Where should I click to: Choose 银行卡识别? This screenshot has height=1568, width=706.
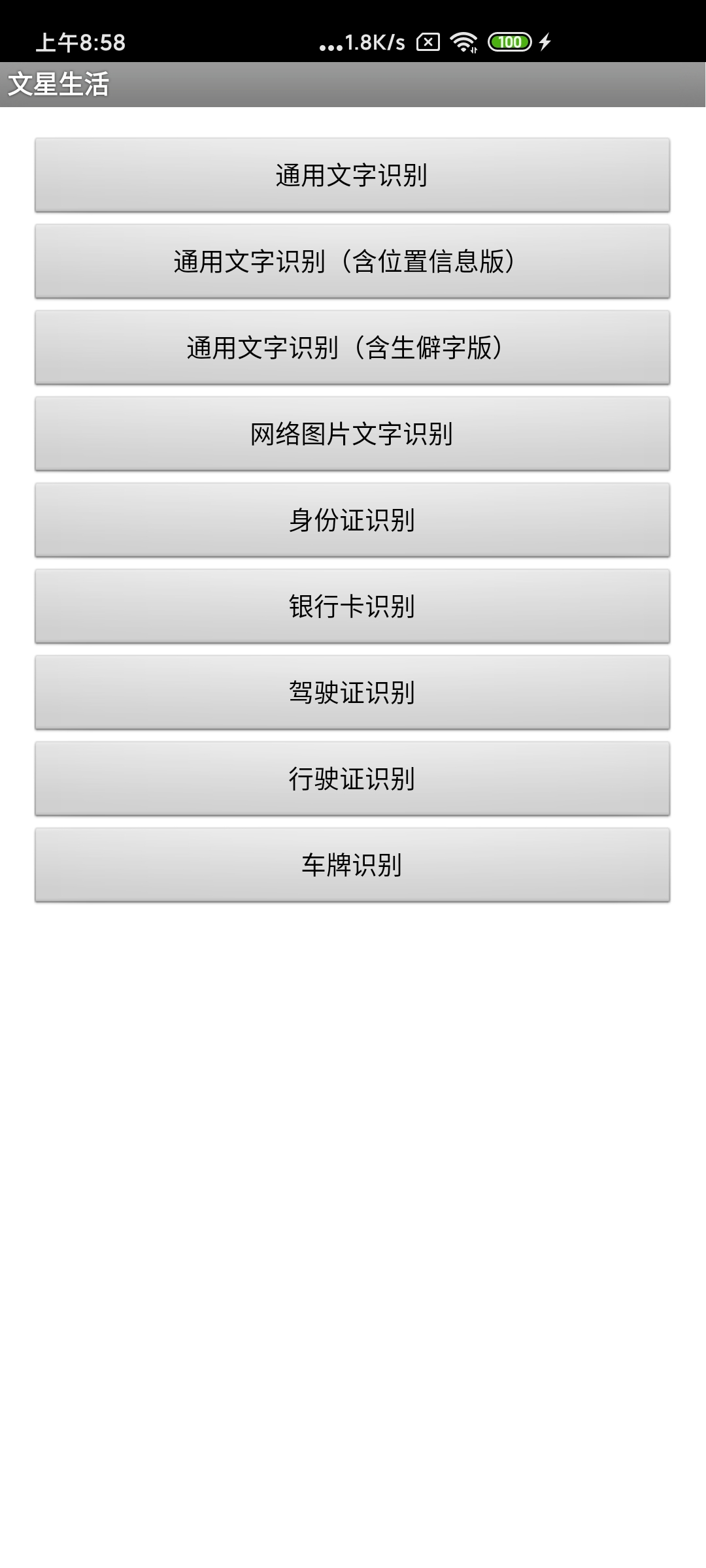[352, 606]
